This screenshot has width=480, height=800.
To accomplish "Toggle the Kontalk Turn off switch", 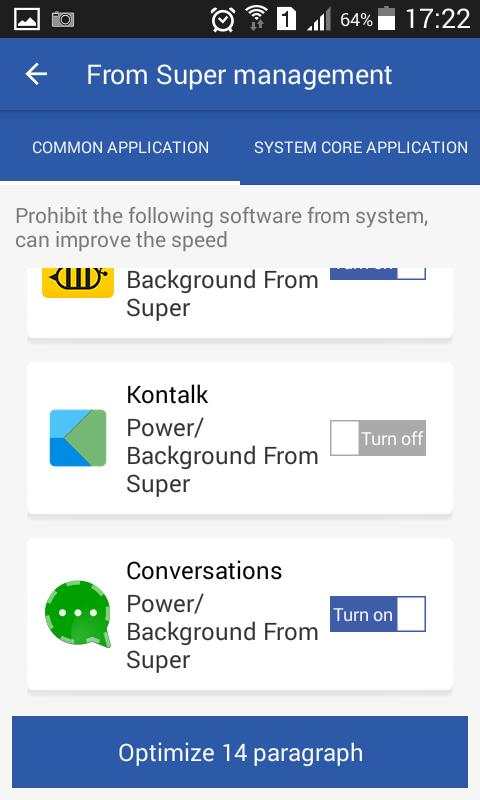I will click(377, 438).
